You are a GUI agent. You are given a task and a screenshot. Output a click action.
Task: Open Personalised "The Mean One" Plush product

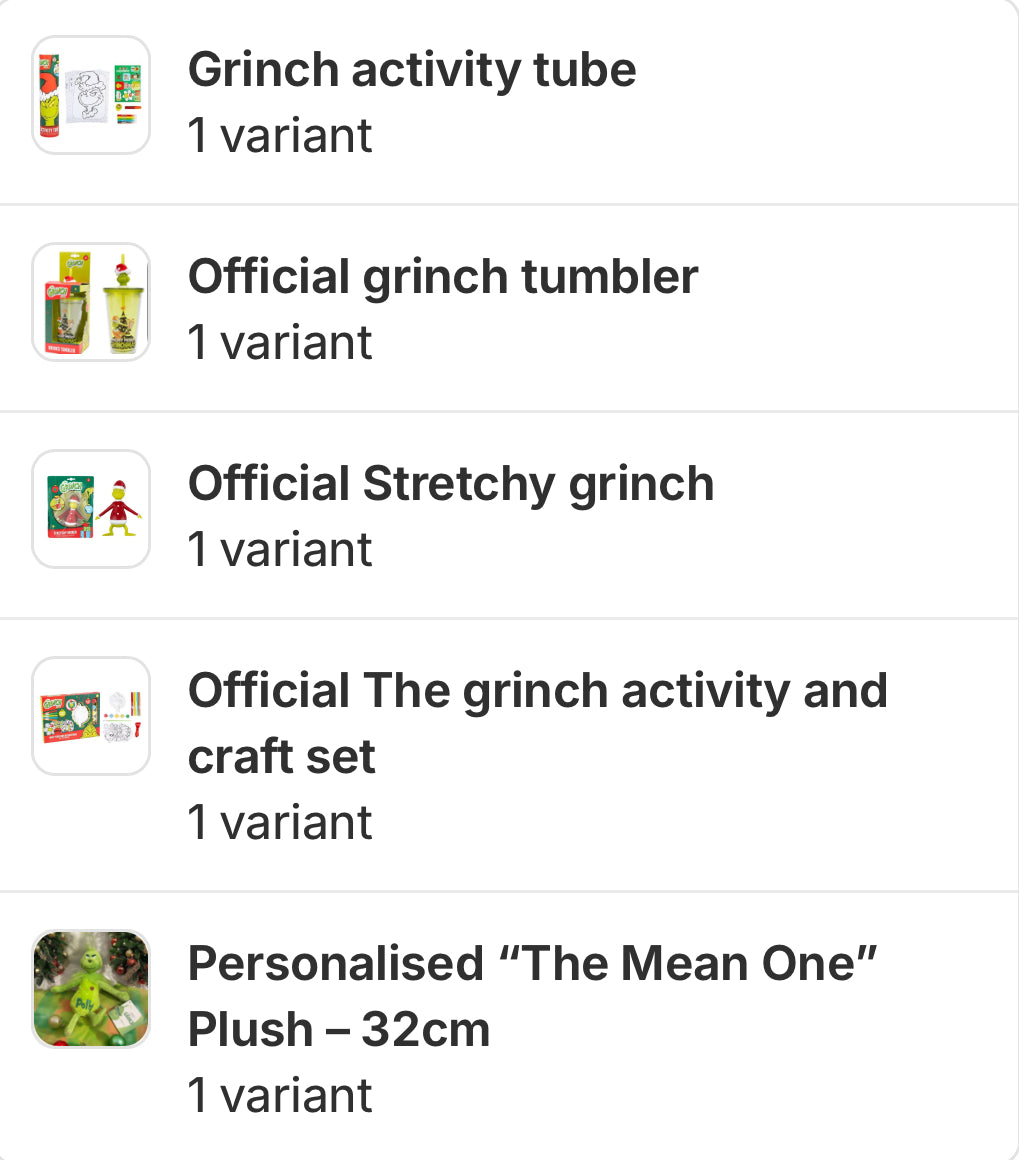pos(532,995)
